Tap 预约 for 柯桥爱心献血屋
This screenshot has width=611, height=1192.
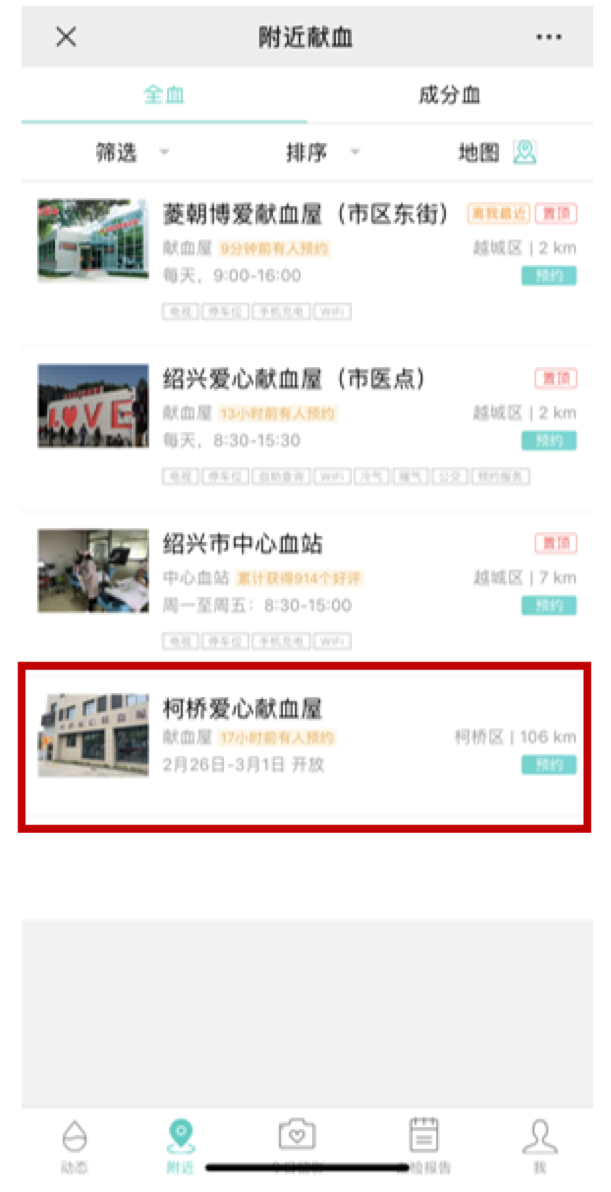click(548, 765)
